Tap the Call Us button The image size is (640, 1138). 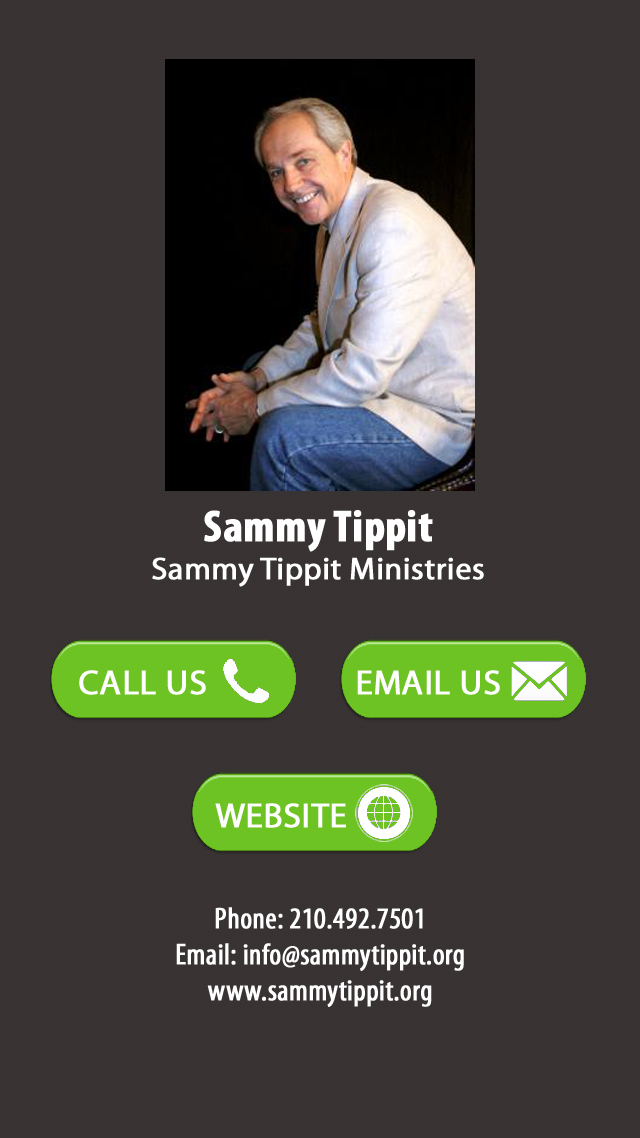click(173, 680)
